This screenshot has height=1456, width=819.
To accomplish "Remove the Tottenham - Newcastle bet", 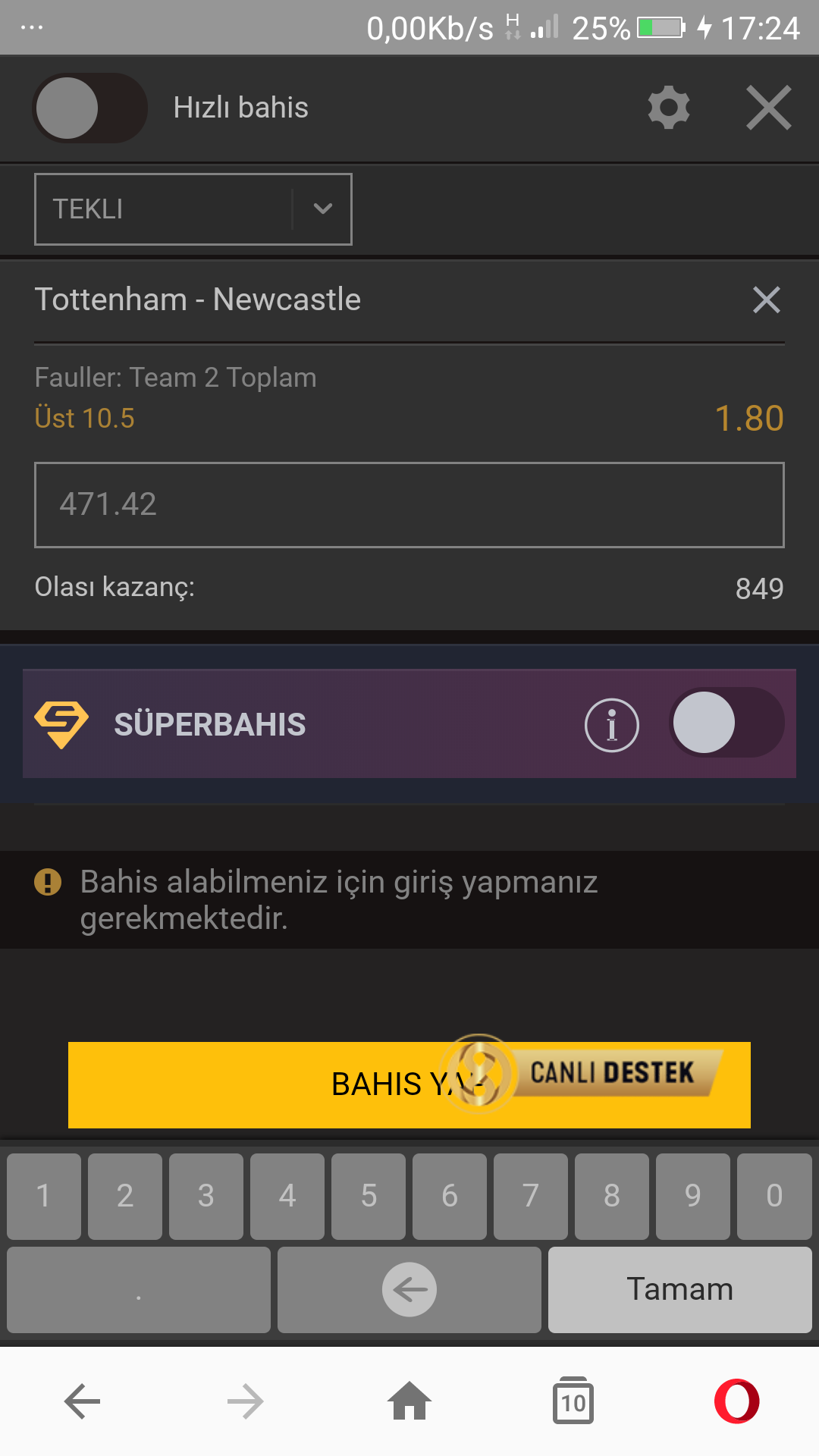I will [766, 300].
